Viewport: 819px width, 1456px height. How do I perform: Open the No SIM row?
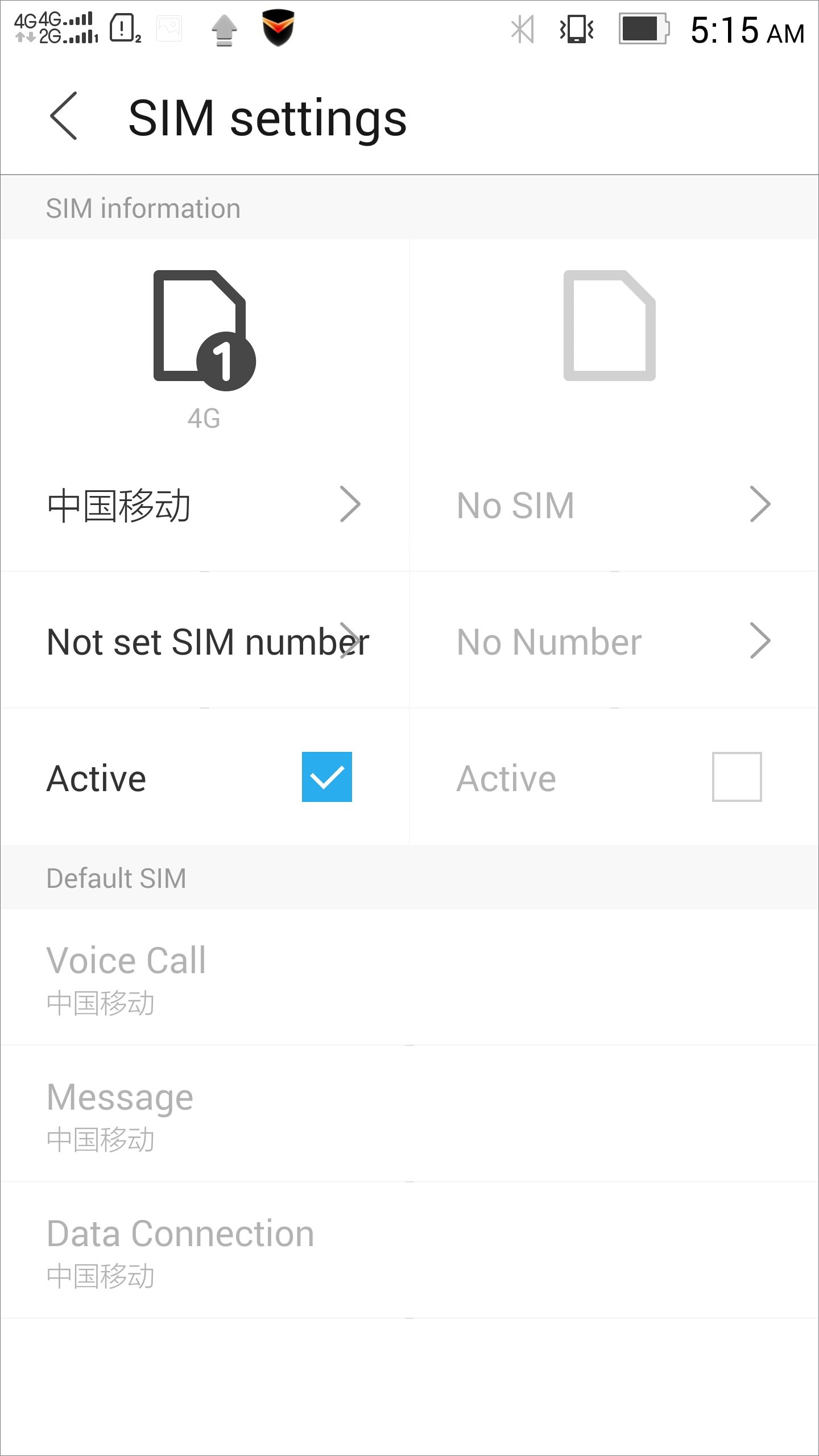tap(614, 504)
